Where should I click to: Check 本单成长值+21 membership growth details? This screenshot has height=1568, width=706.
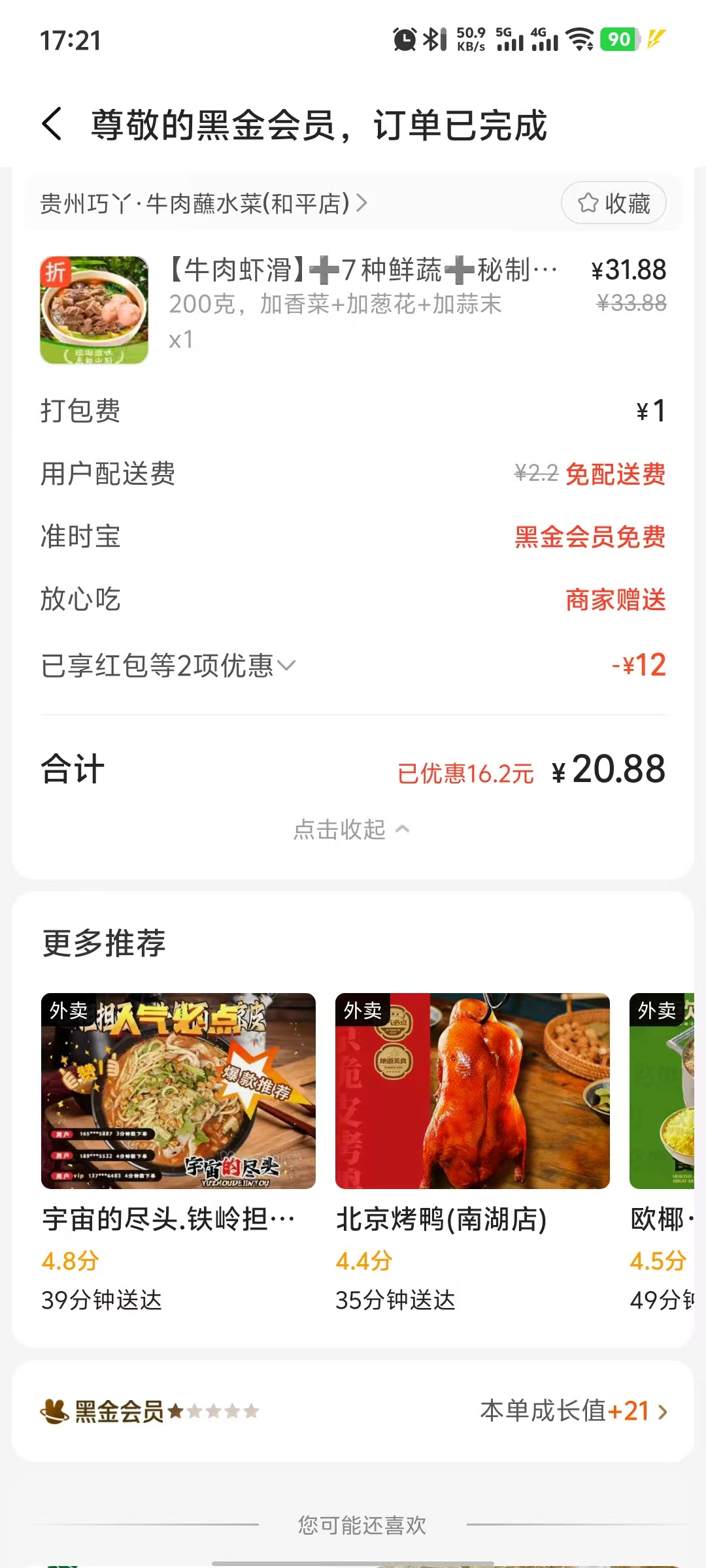click(x=573, y=1411)
